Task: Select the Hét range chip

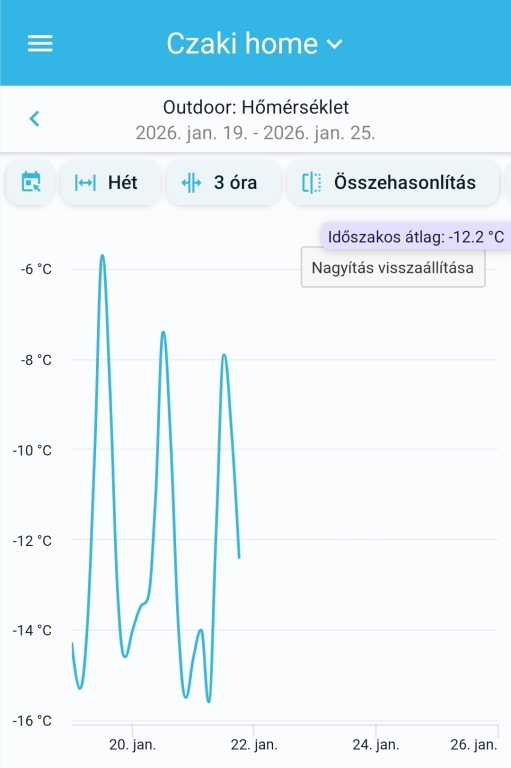Action: (x=110, y=183)
